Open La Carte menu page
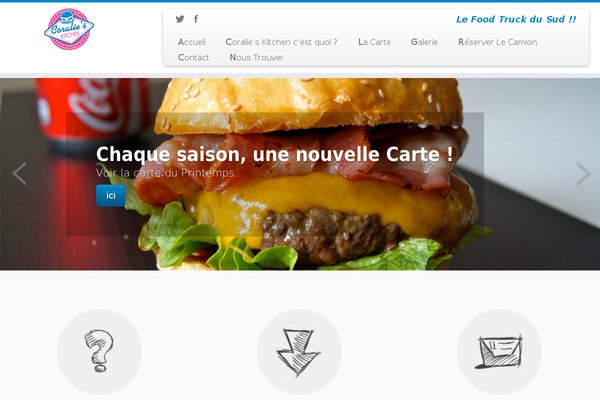This screenshot has width=600, height=400. pyautogui.click(x=374, y=42)
